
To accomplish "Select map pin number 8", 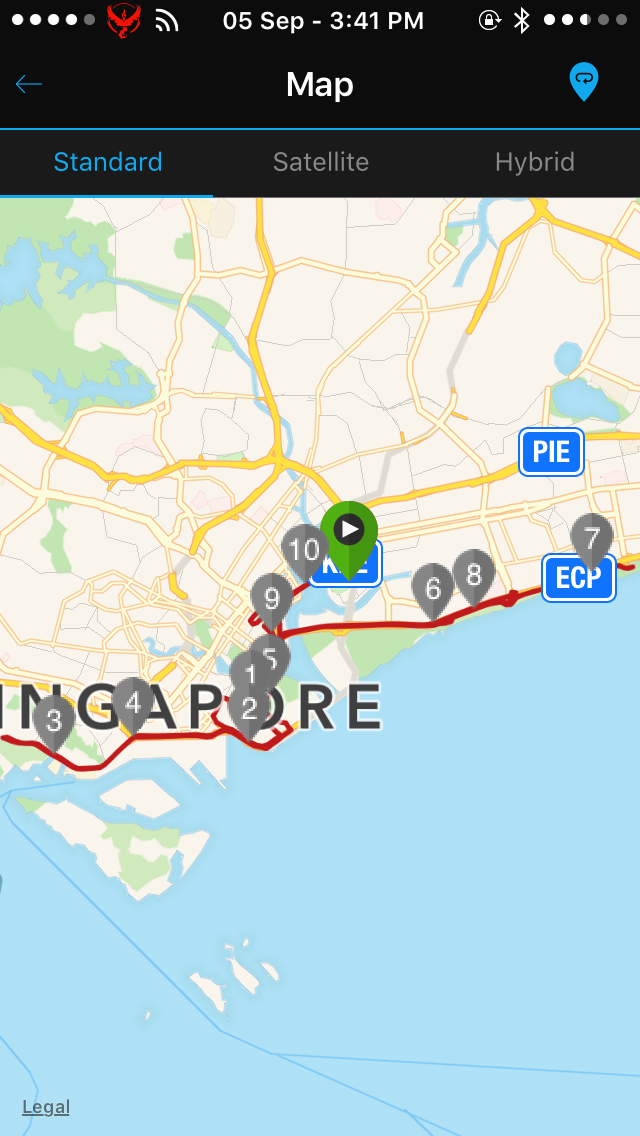I will click(x=474, y=575).
